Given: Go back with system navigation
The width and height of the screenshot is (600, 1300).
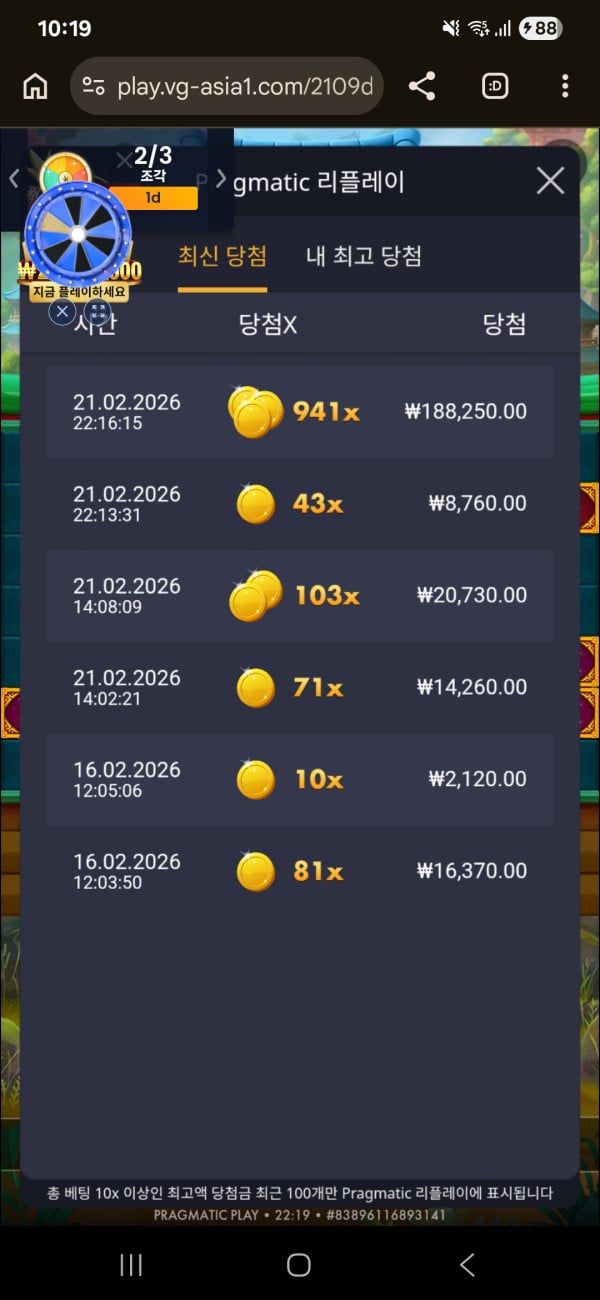Looking at the screenshot, I should click(467, 1265).
